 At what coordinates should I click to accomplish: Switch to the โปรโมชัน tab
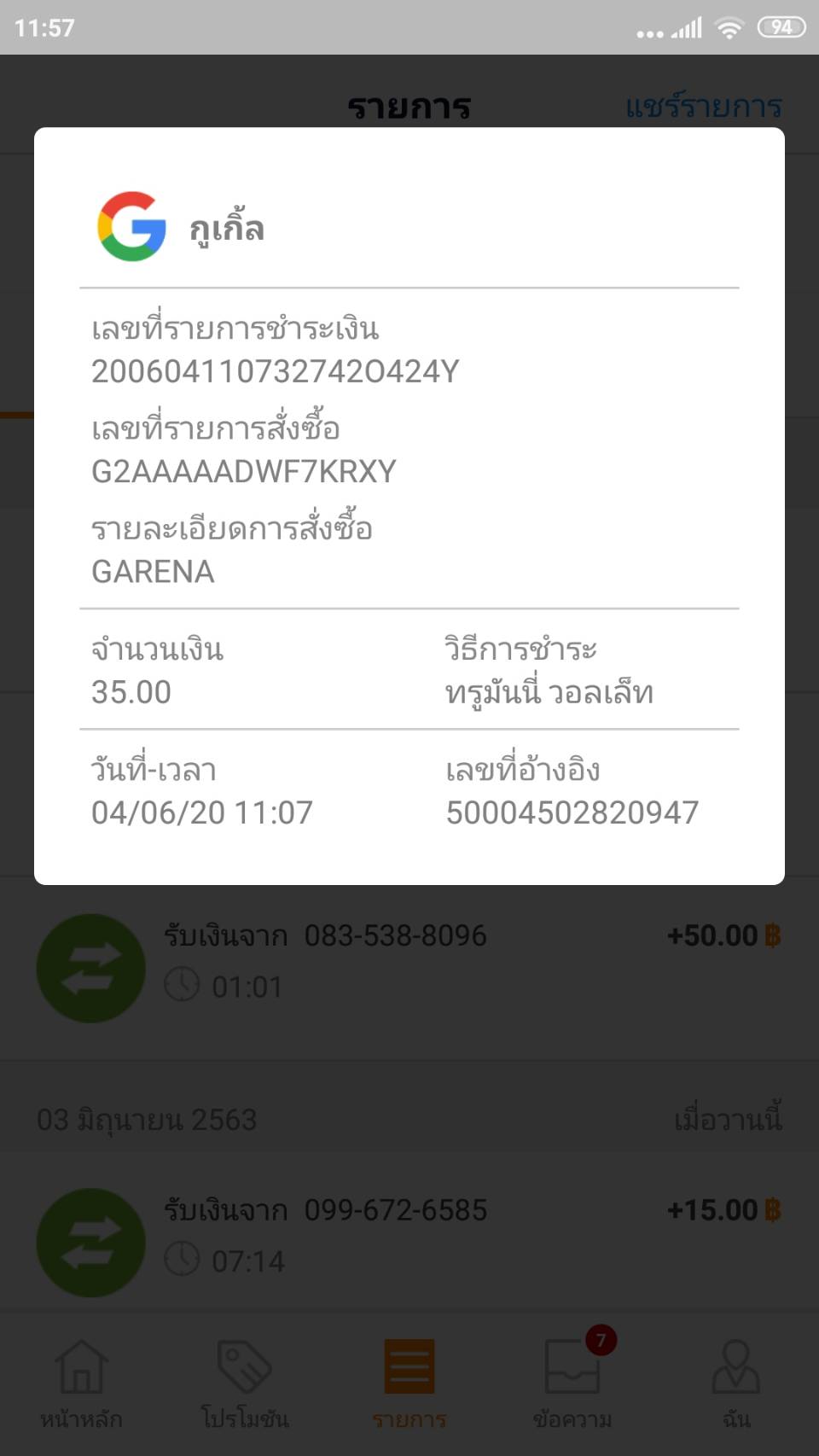245,1384
